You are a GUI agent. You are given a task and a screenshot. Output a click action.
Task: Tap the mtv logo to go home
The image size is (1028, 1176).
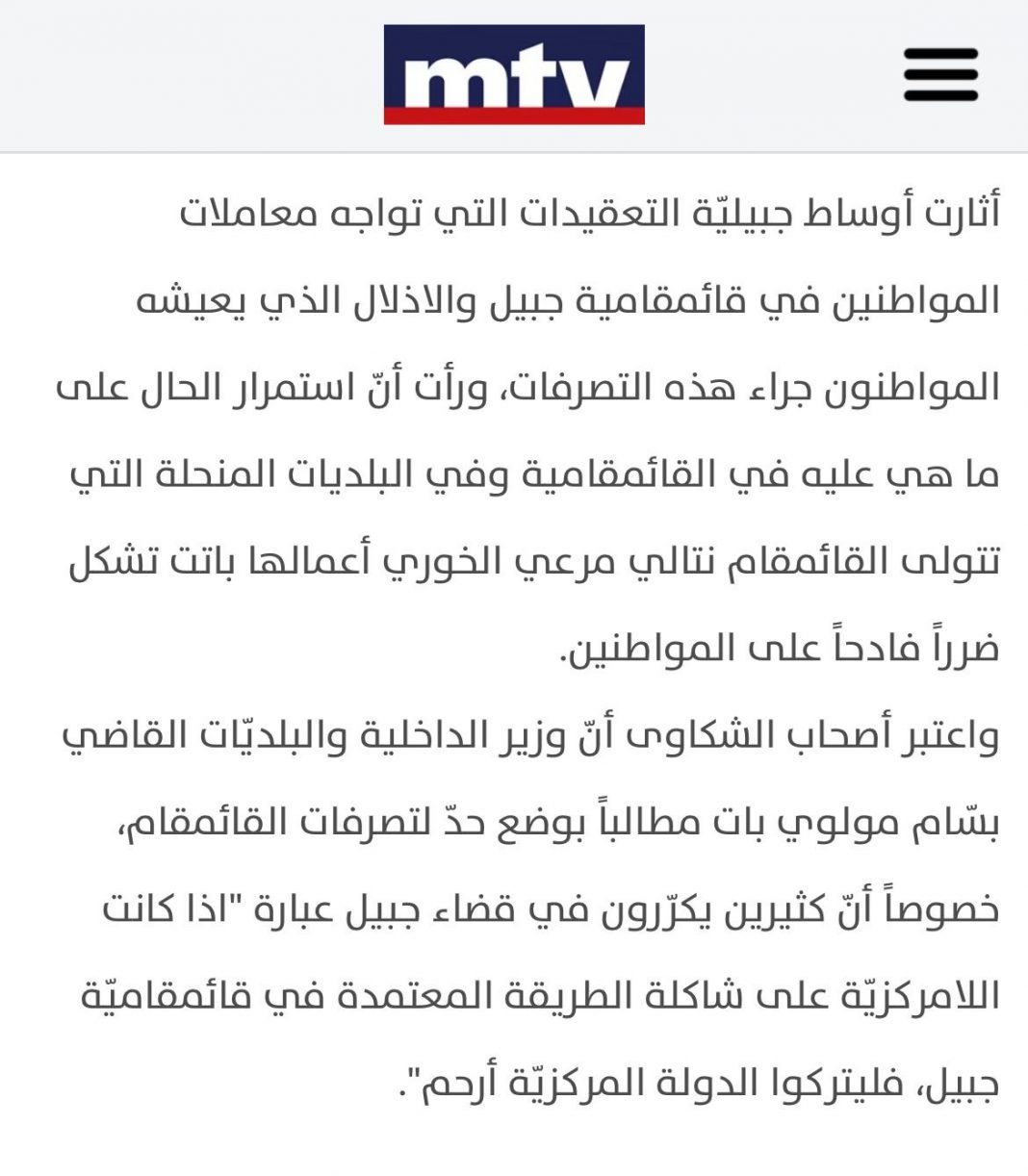point(514,75)
